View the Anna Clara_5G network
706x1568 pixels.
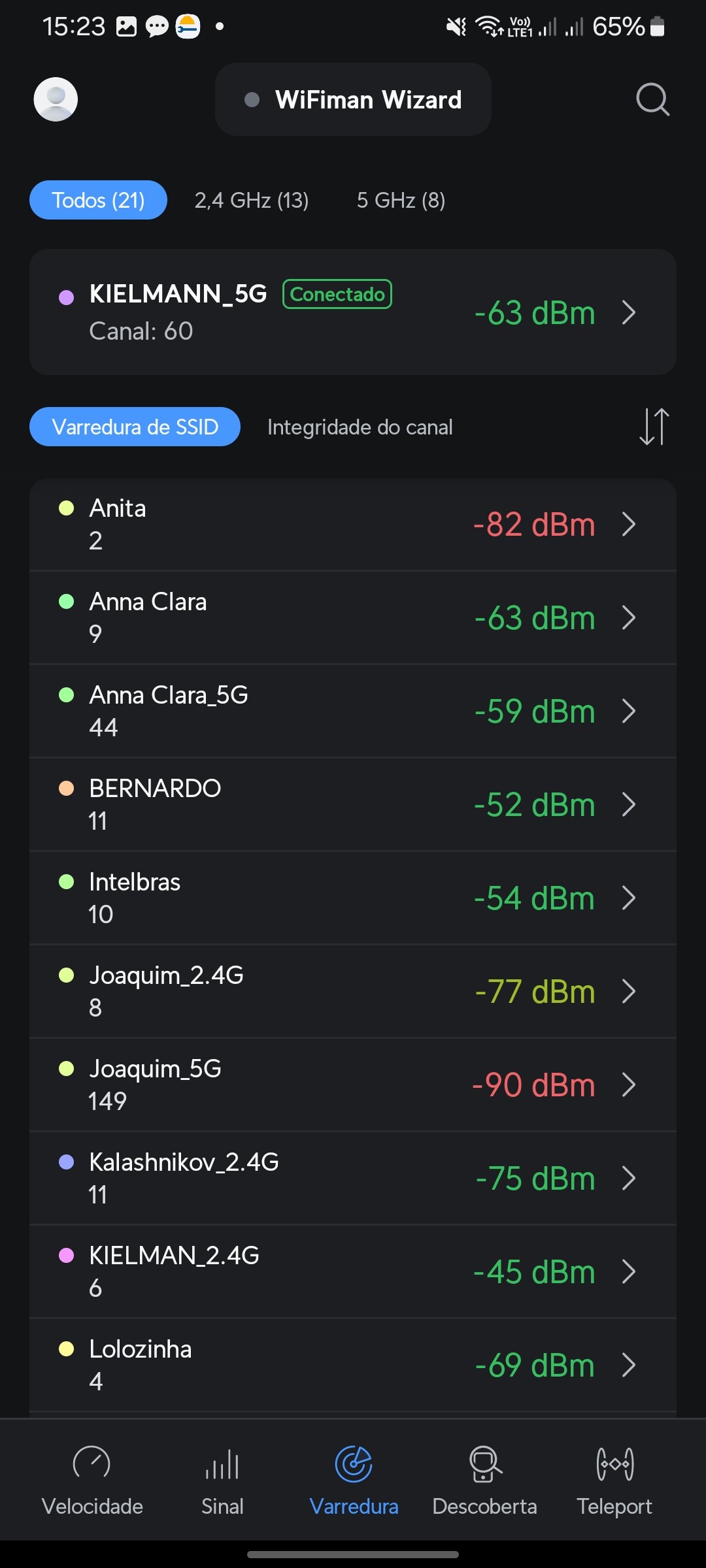[x=353, y=711]
